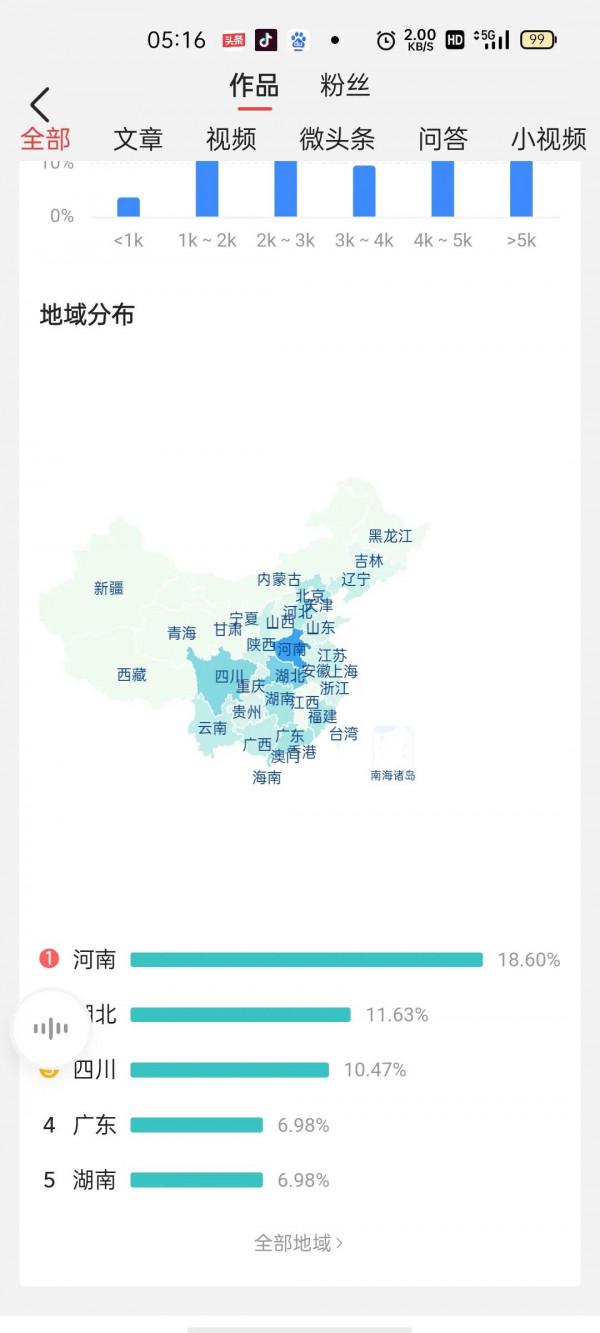Image resolution: width=600 pixels, height=1333 pixels.
Task: Switch to the 作品 tab
Action: (x=254, y=86)
